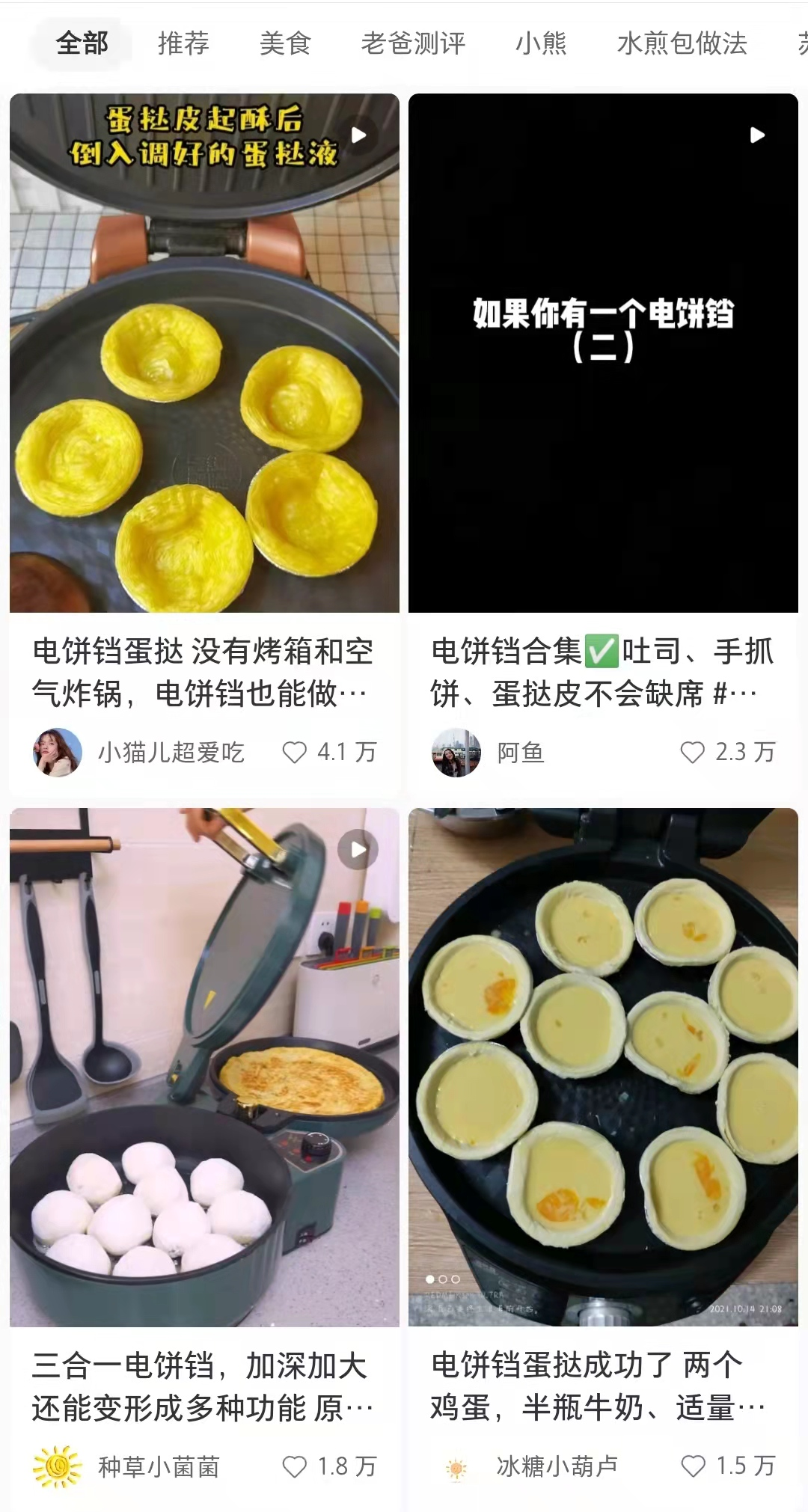Viewport: 808px width, 1512px height.
Task: Open 冰糖小葫卢's profile avatar
Action: pyautogui.click(x=456, y=1467)
